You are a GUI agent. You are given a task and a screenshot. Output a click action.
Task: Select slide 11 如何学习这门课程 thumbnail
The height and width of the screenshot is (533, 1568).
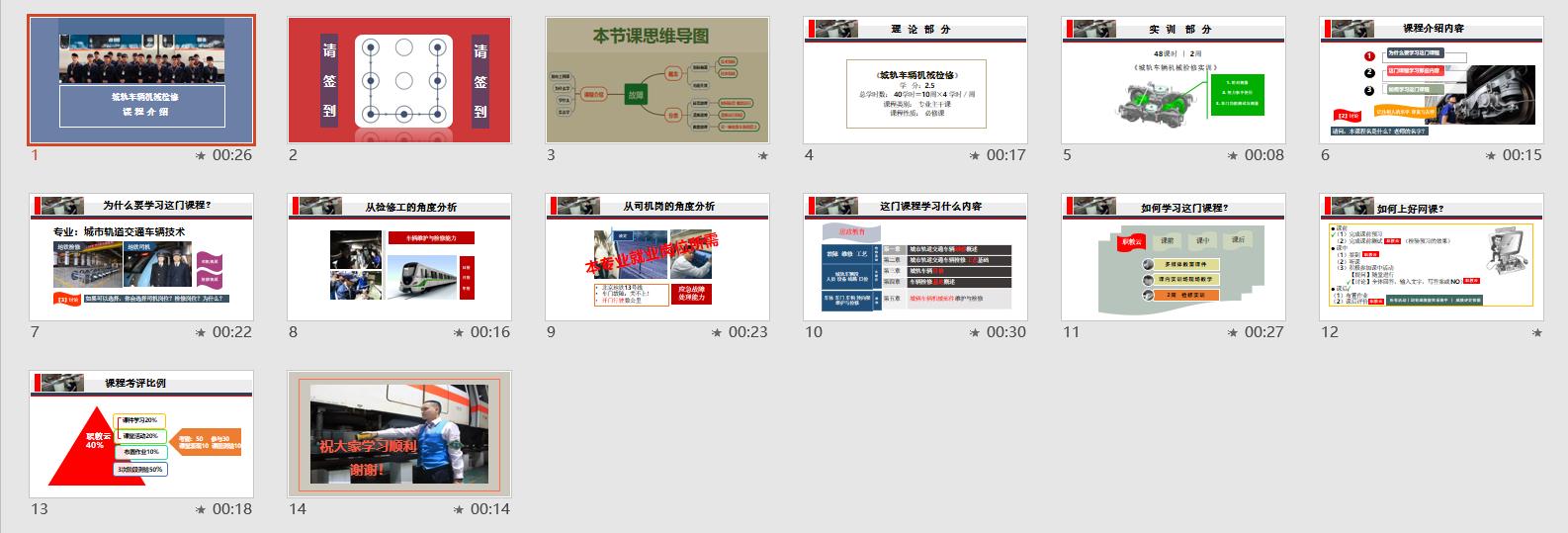pyautogui.click(x=1174, y=257)
